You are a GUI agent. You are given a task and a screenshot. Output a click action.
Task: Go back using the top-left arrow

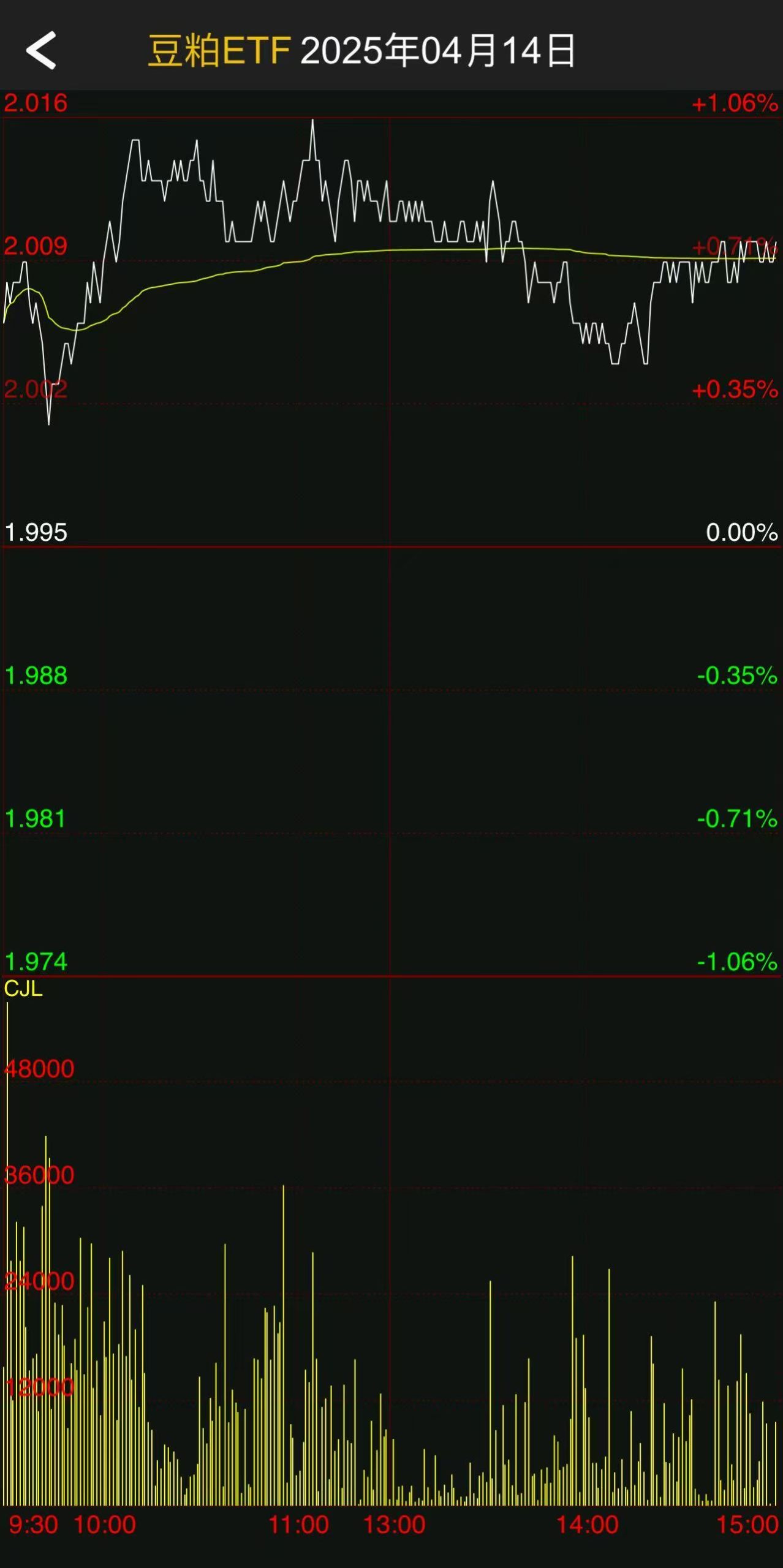[41, 50]
